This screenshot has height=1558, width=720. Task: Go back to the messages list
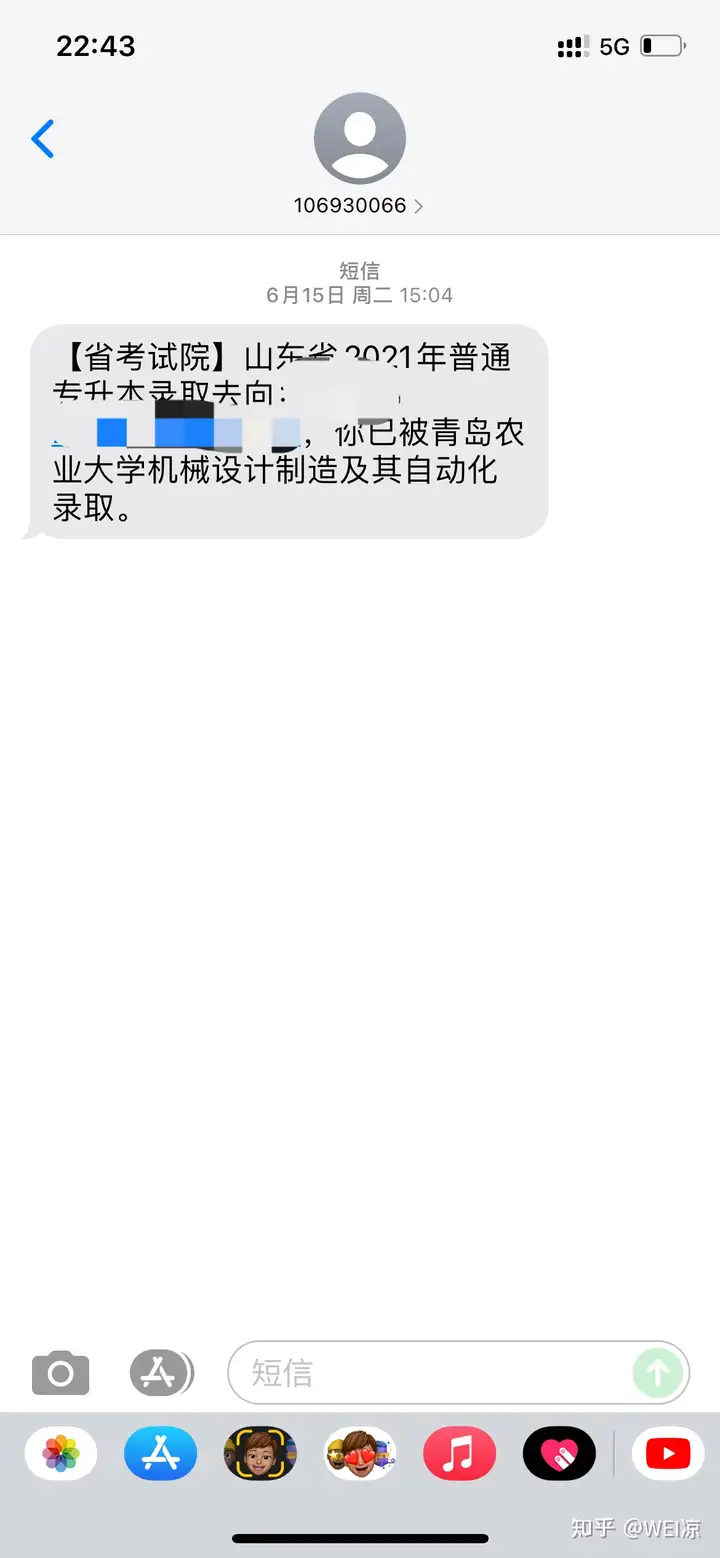click(x=43, y=139)
